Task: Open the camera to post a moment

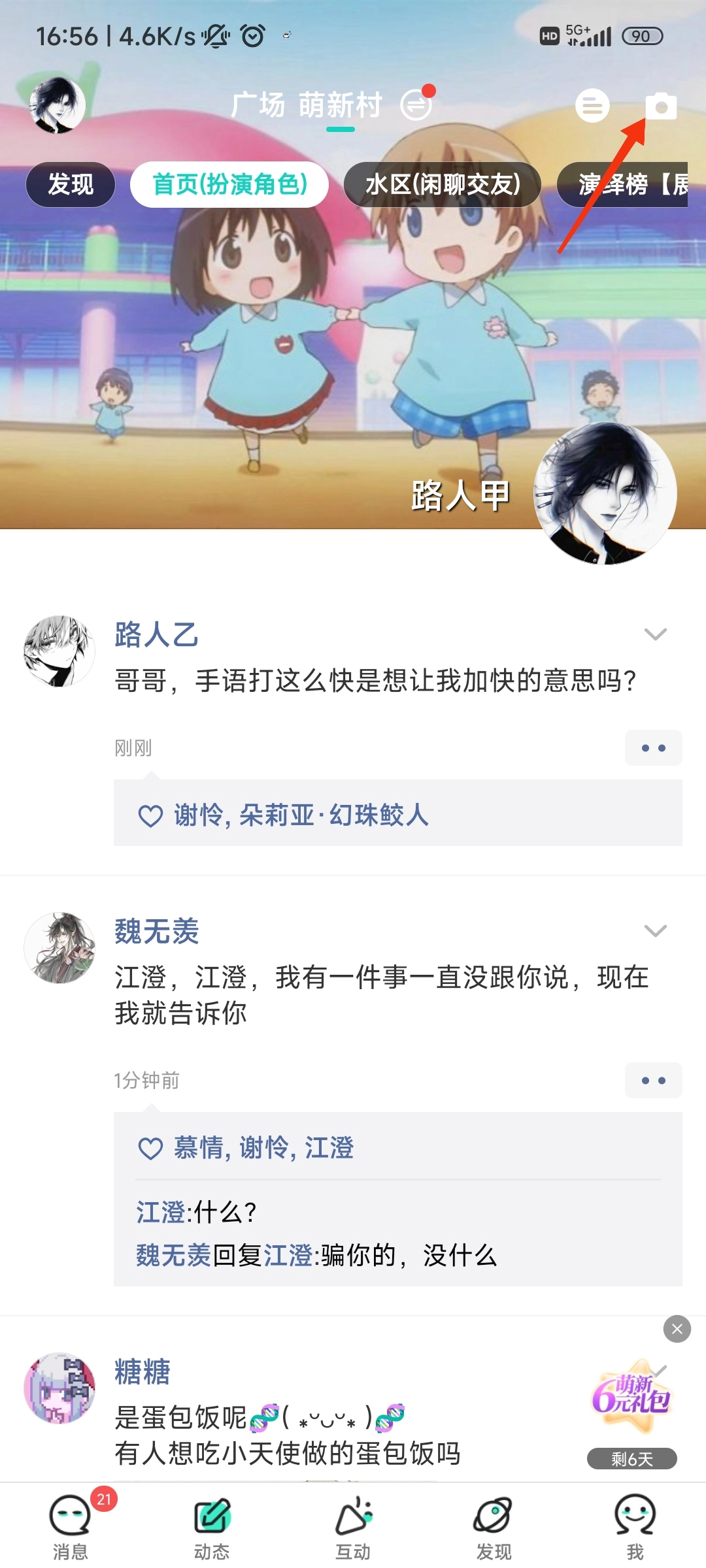Action: pos(661,106)
